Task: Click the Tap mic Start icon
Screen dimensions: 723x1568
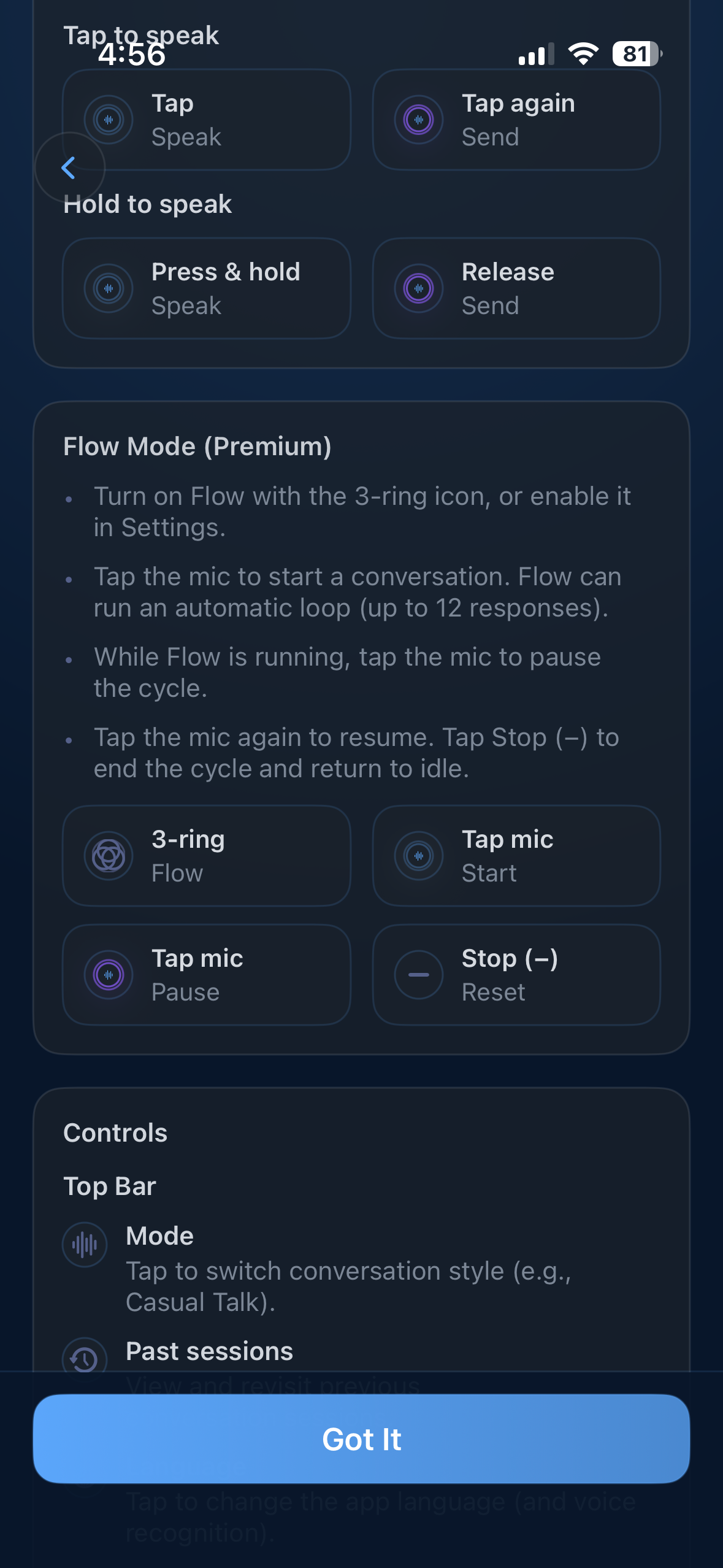Action: (419, 856)
